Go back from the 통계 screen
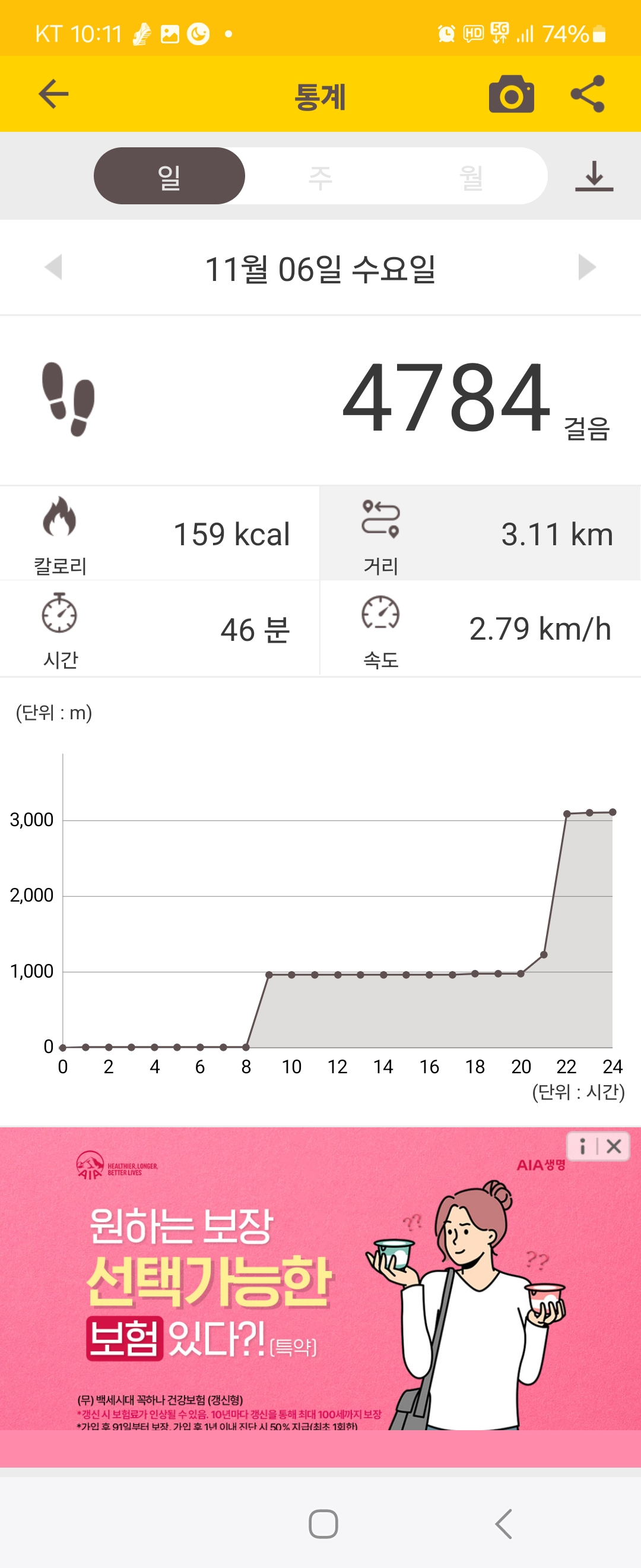Screen dimensions: 641x1568 click(x=53, y=94)
